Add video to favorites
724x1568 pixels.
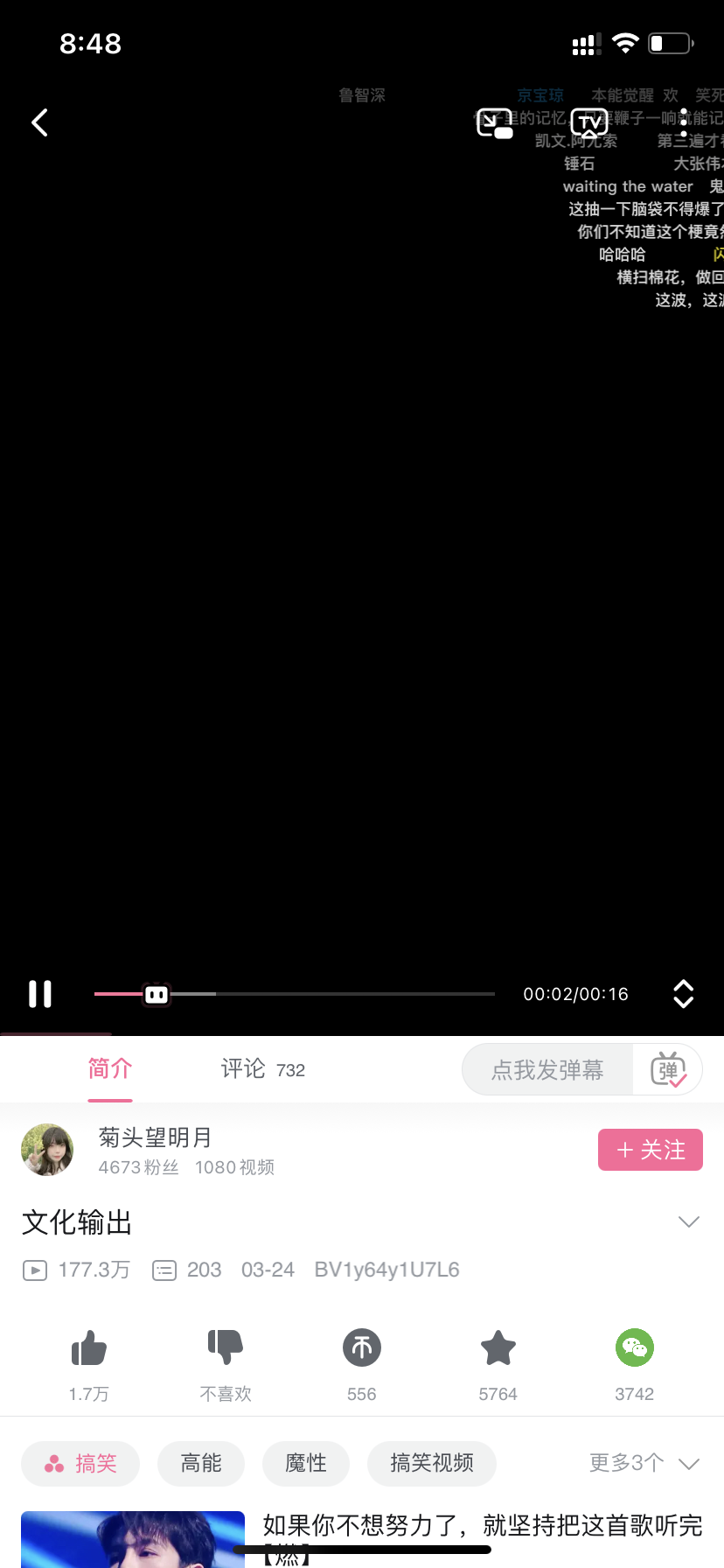[498, 1348]
